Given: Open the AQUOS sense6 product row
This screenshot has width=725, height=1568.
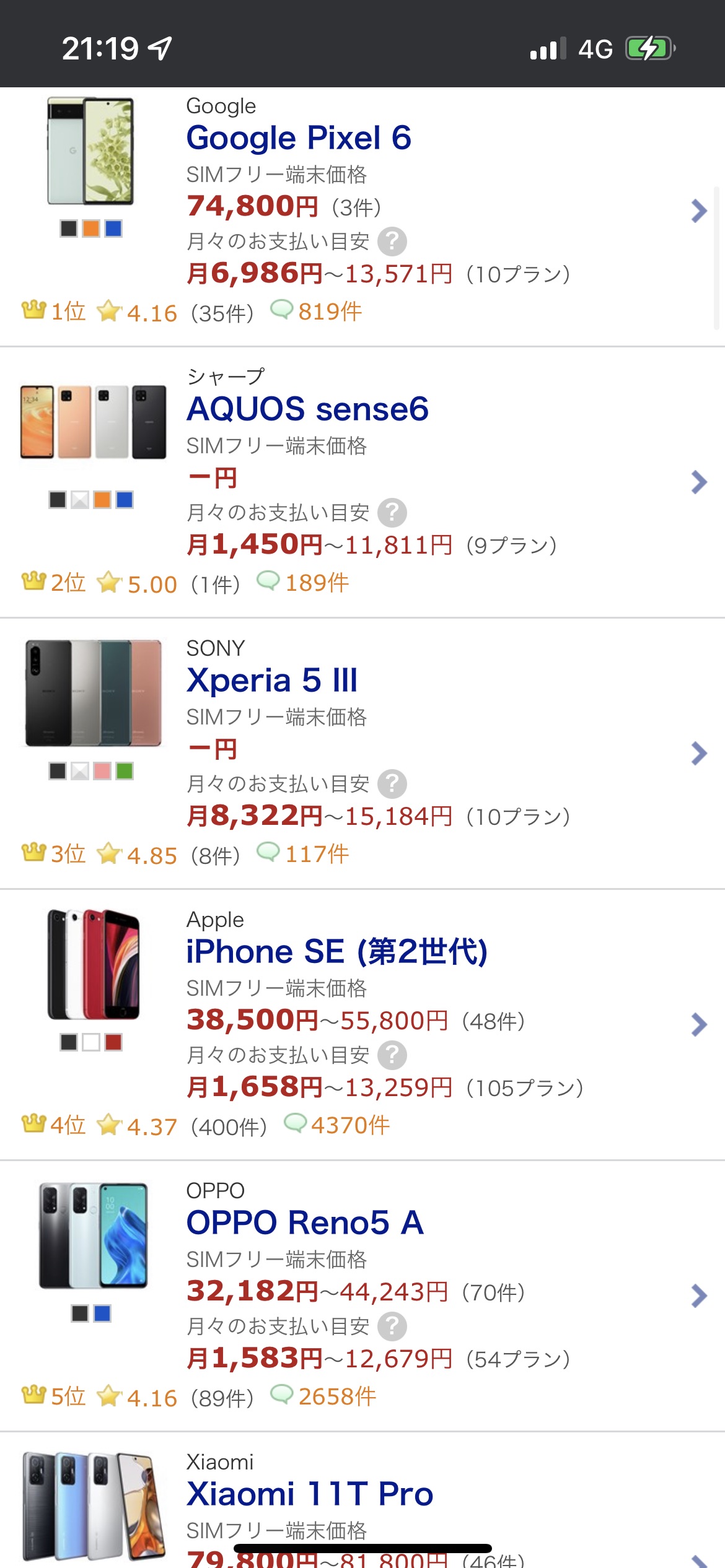Looking at the screenshot, I should pos(307,409).
